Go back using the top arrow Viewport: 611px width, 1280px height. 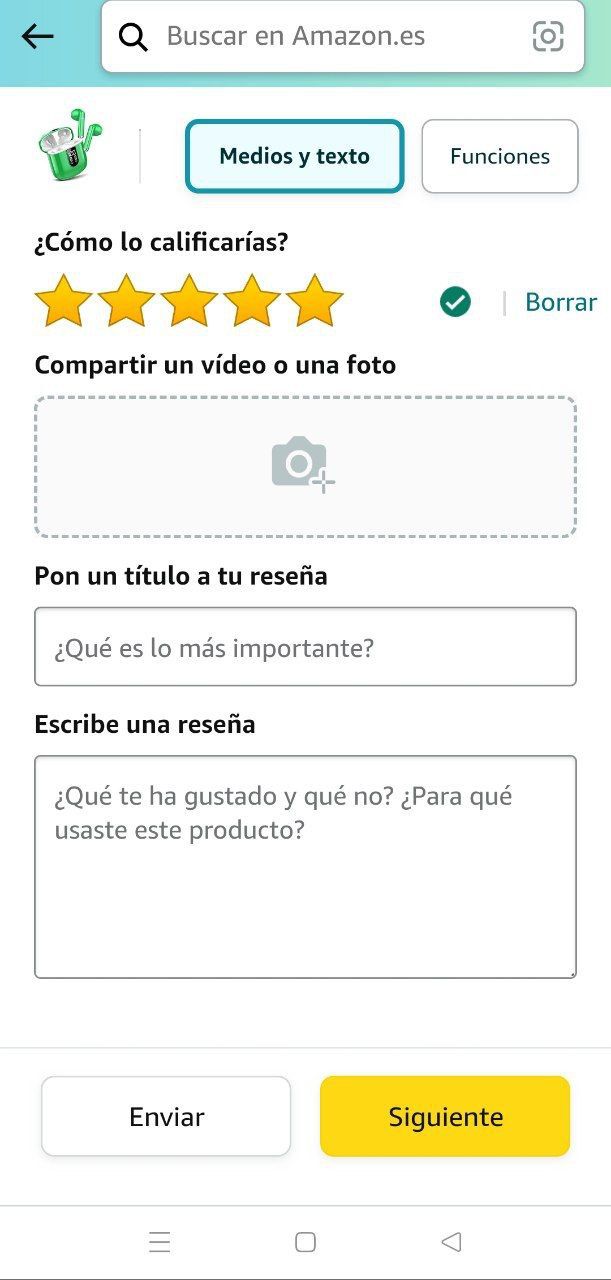pos(37,37)
